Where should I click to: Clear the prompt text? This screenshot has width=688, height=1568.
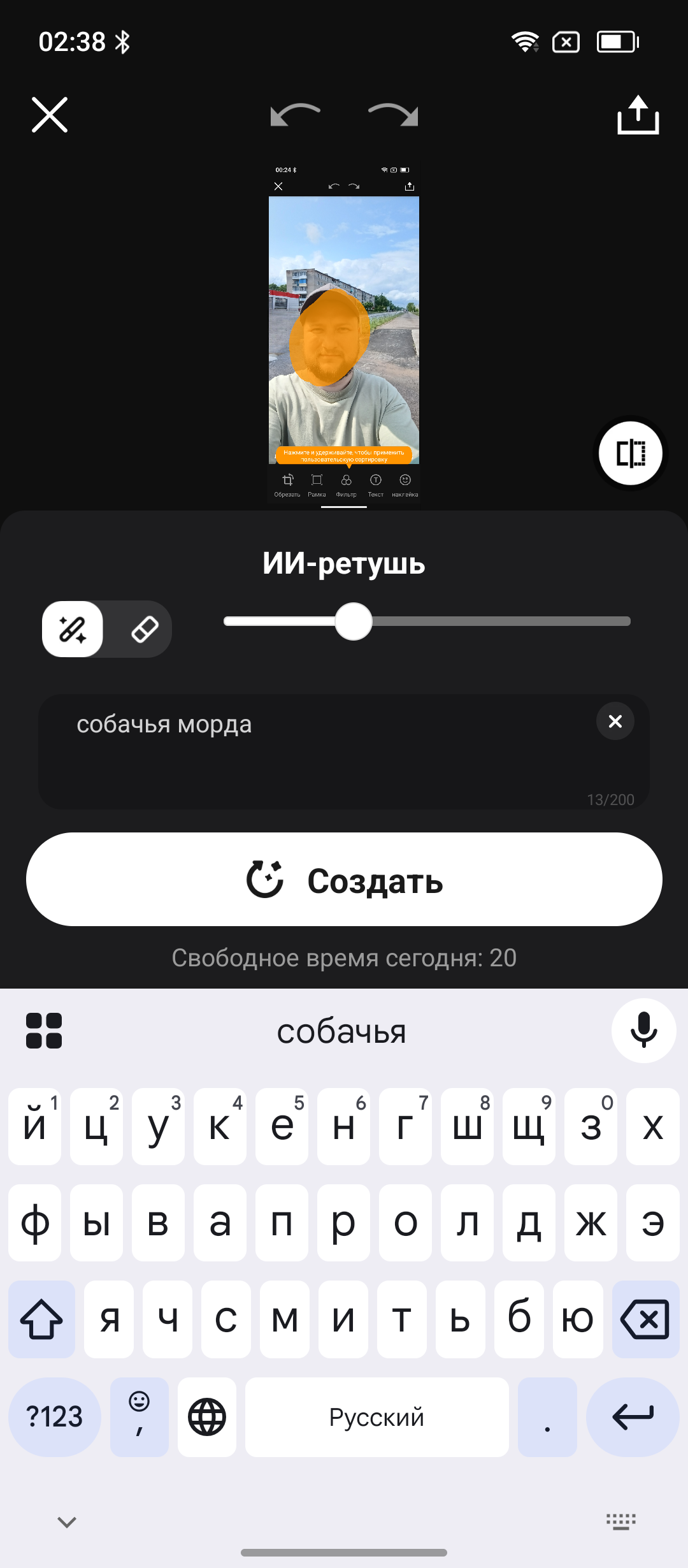615,722
